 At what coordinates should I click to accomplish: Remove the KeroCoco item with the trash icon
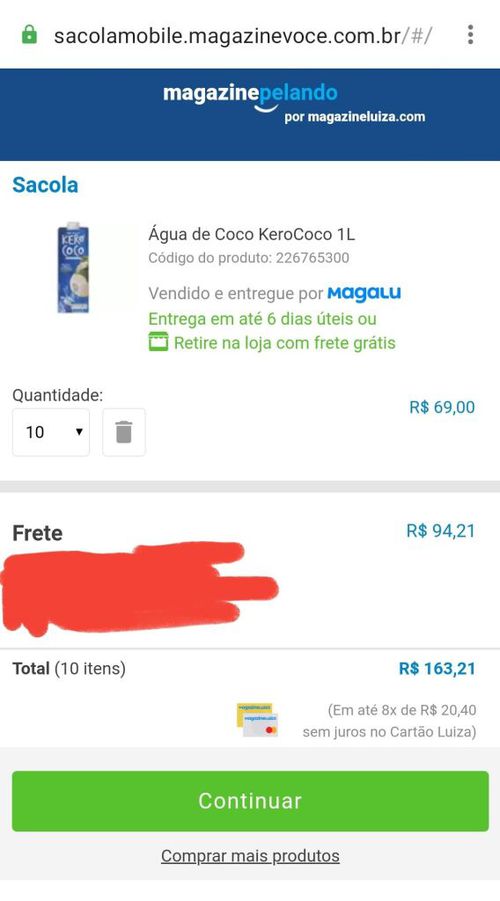tap(124, 432)
